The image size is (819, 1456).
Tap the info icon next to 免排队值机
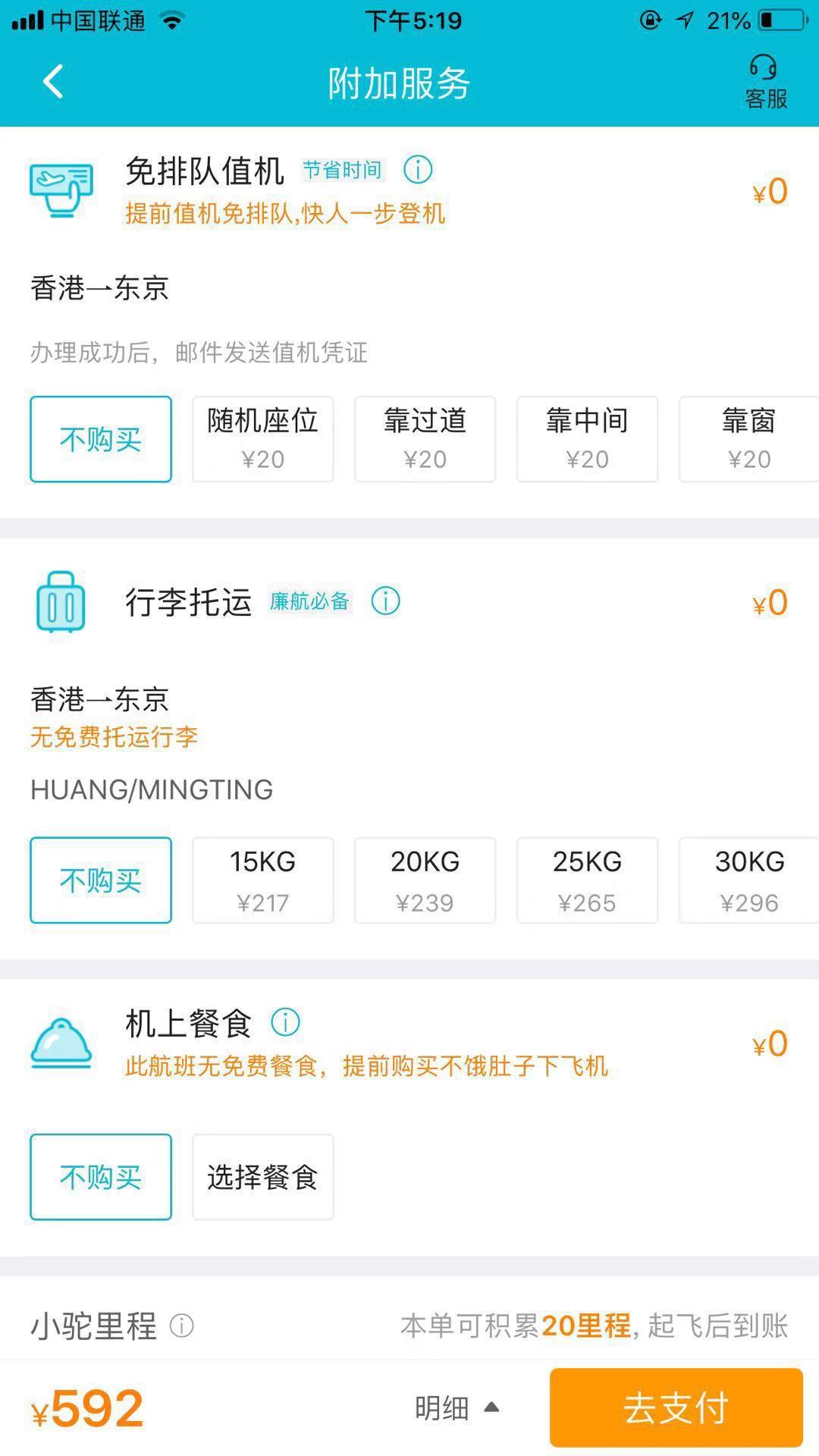pyautogui.click(x=418, y=170)
